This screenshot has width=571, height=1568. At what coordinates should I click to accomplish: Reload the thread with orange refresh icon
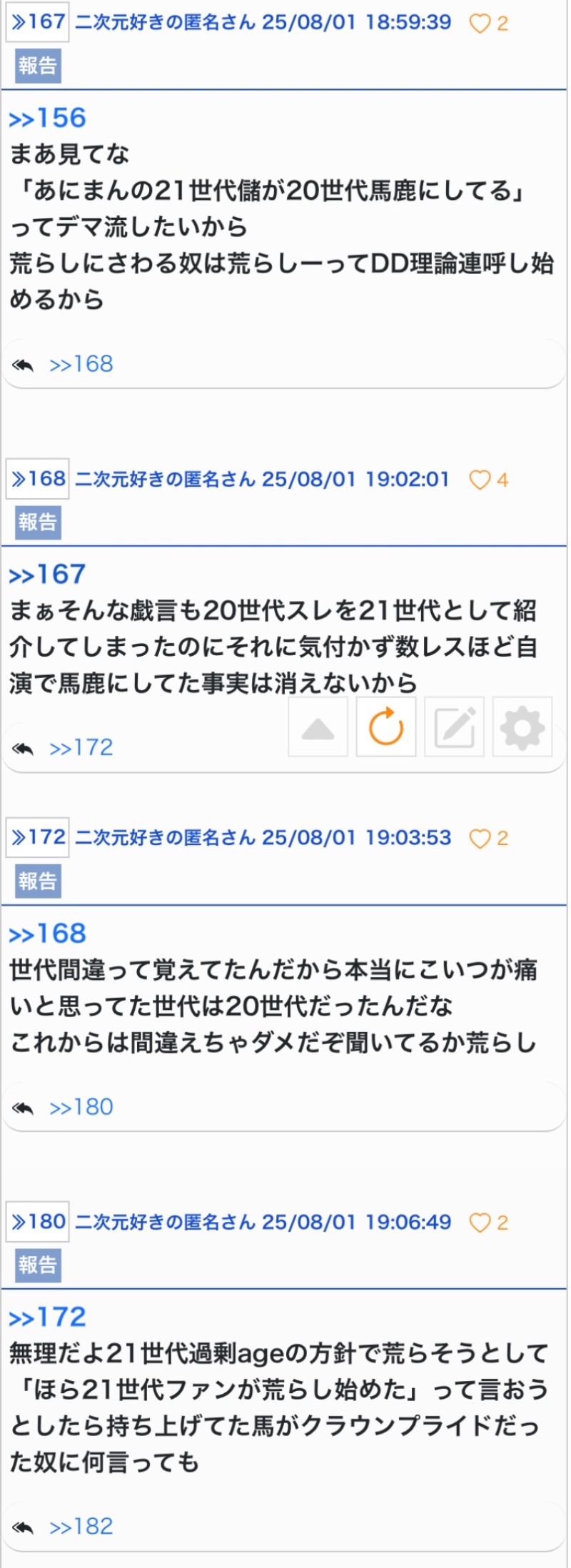[x=386, y=727]
